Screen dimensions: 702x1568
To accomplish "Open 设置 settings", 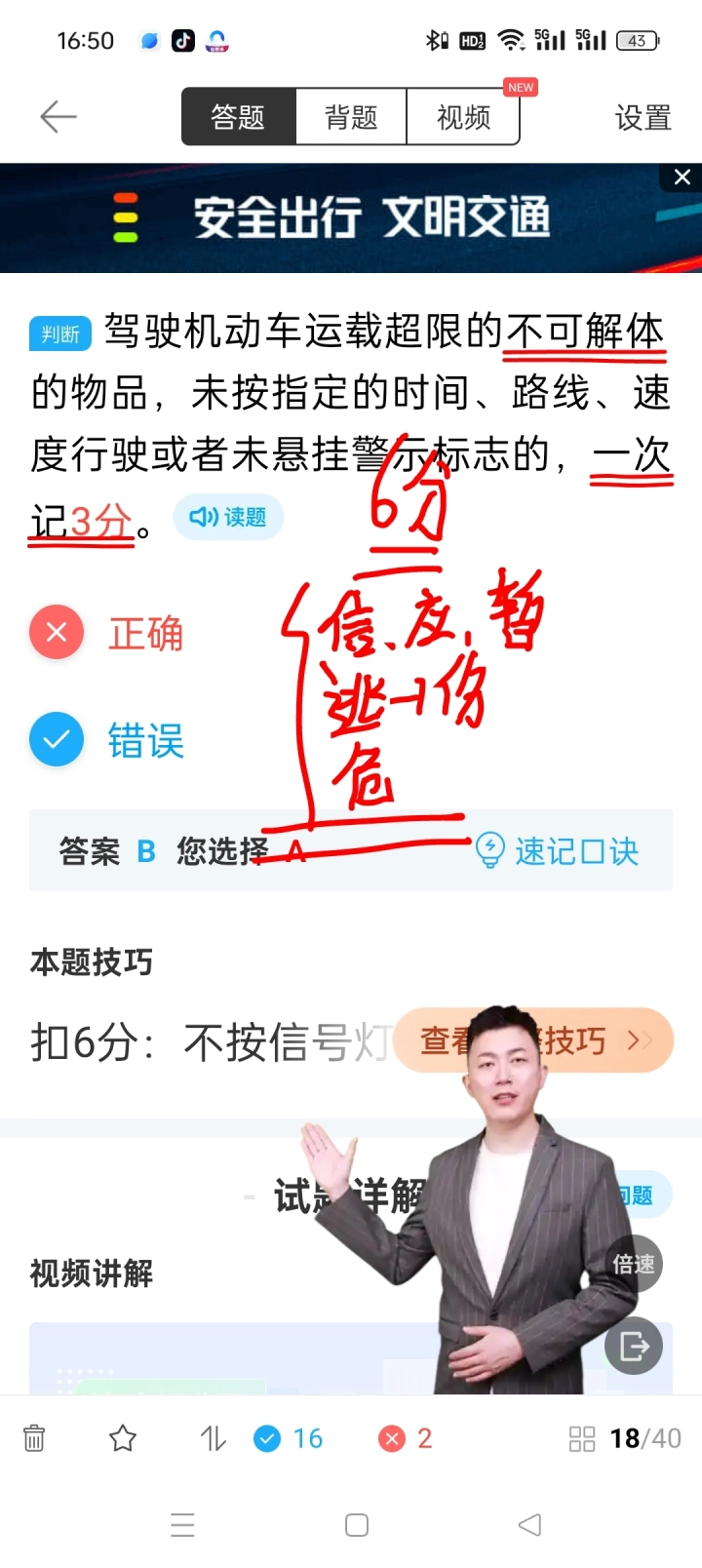I will (x=643, y=118).
